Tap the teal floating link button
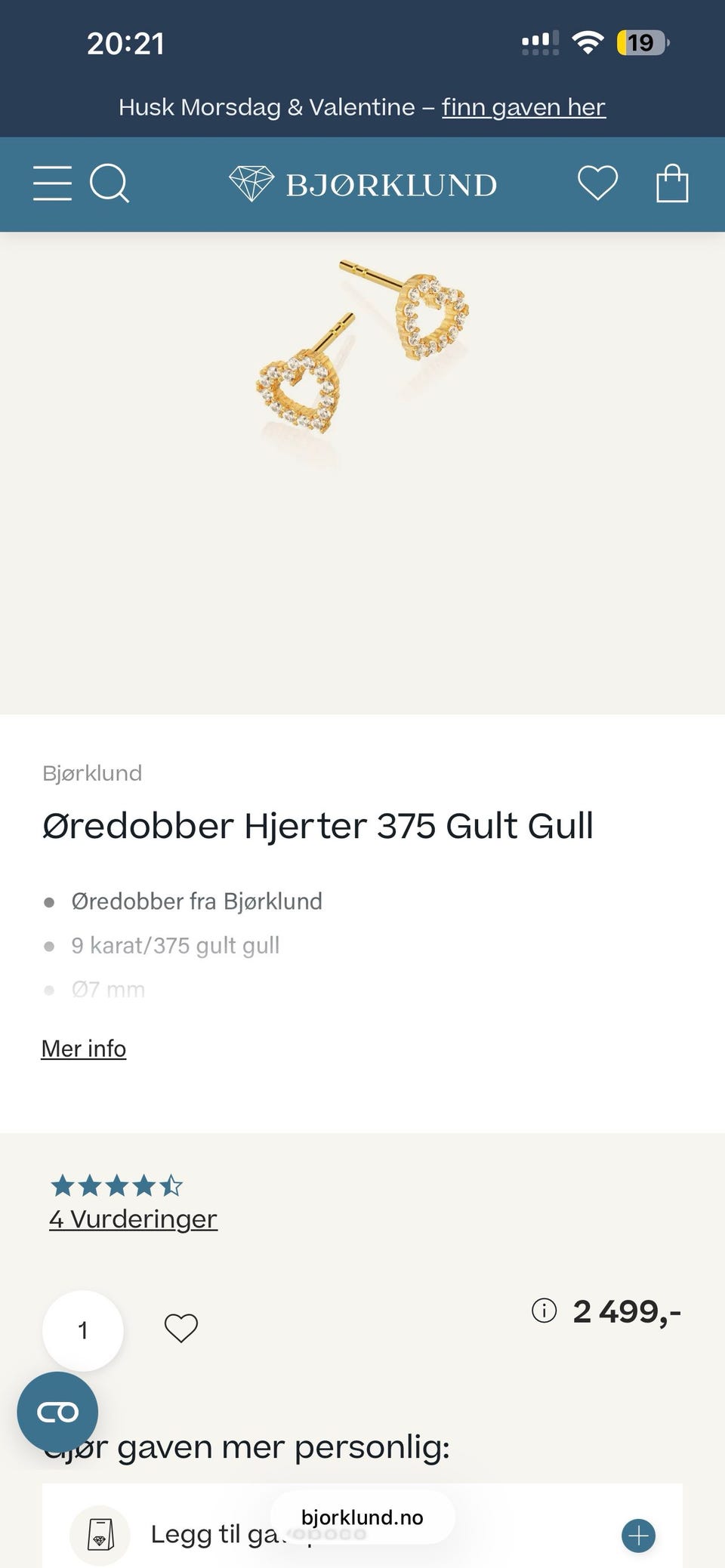The height and width of the screenshot is (1568, 725). [x=60, y=1411]
